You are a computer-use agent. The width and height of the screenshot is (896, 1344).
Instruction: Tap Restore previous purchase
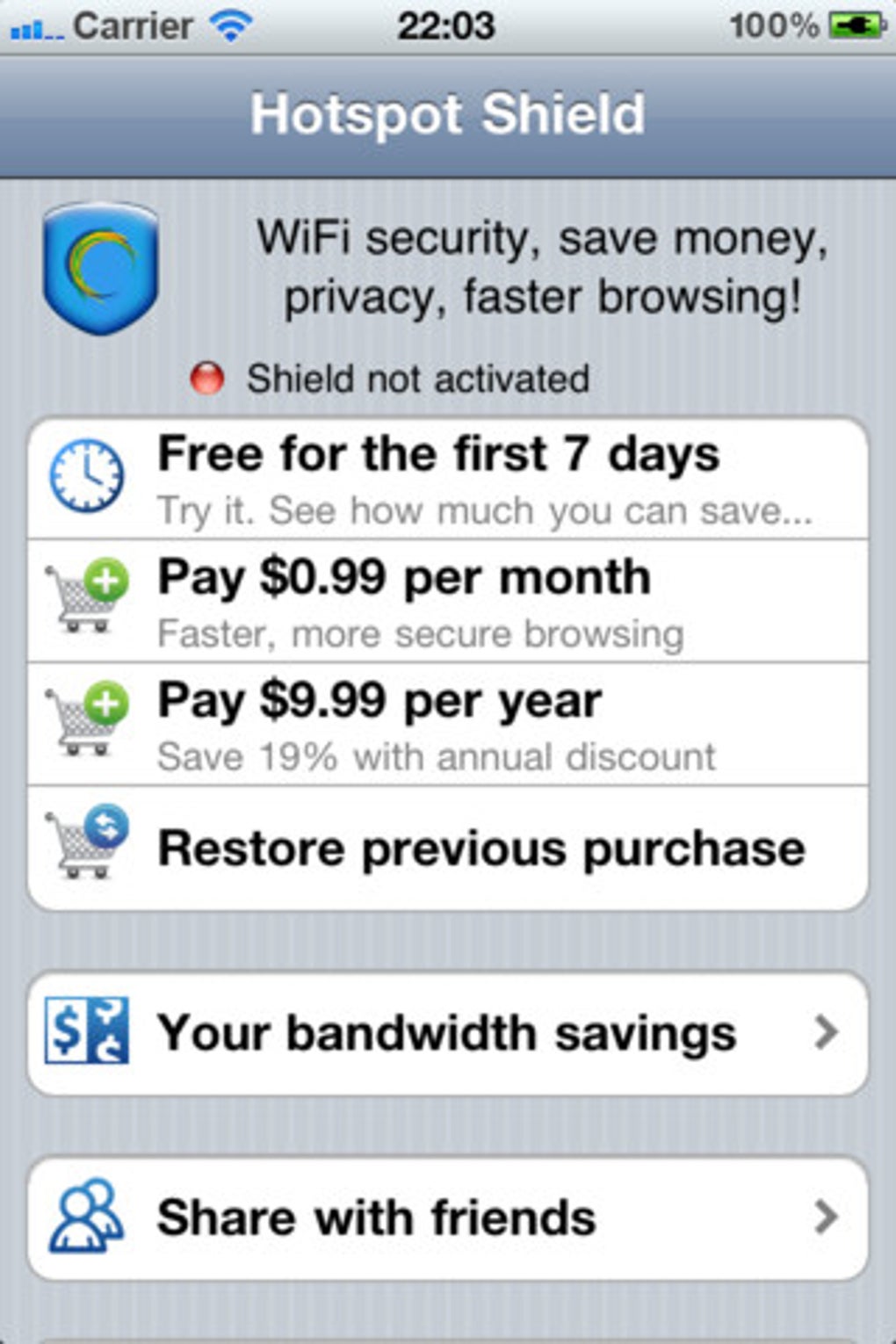[x=448, y=849]
